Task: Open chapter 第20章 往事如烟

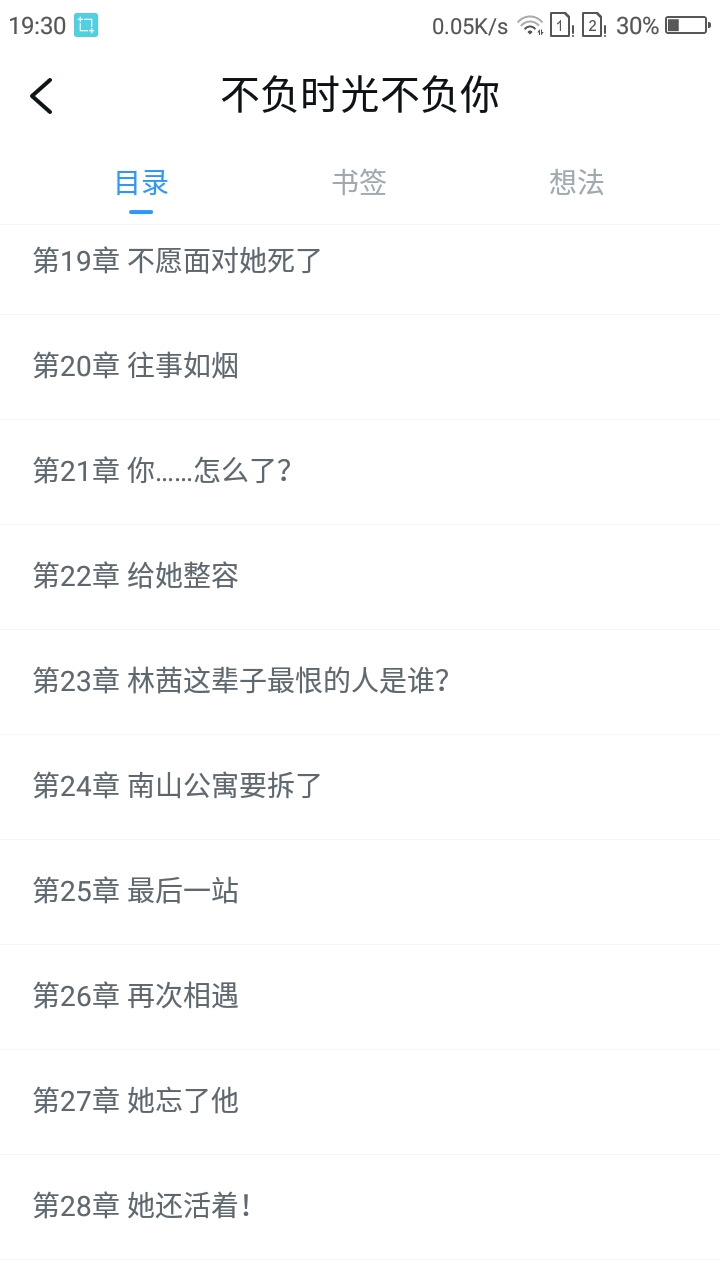Action: click(x=360, y=367)
